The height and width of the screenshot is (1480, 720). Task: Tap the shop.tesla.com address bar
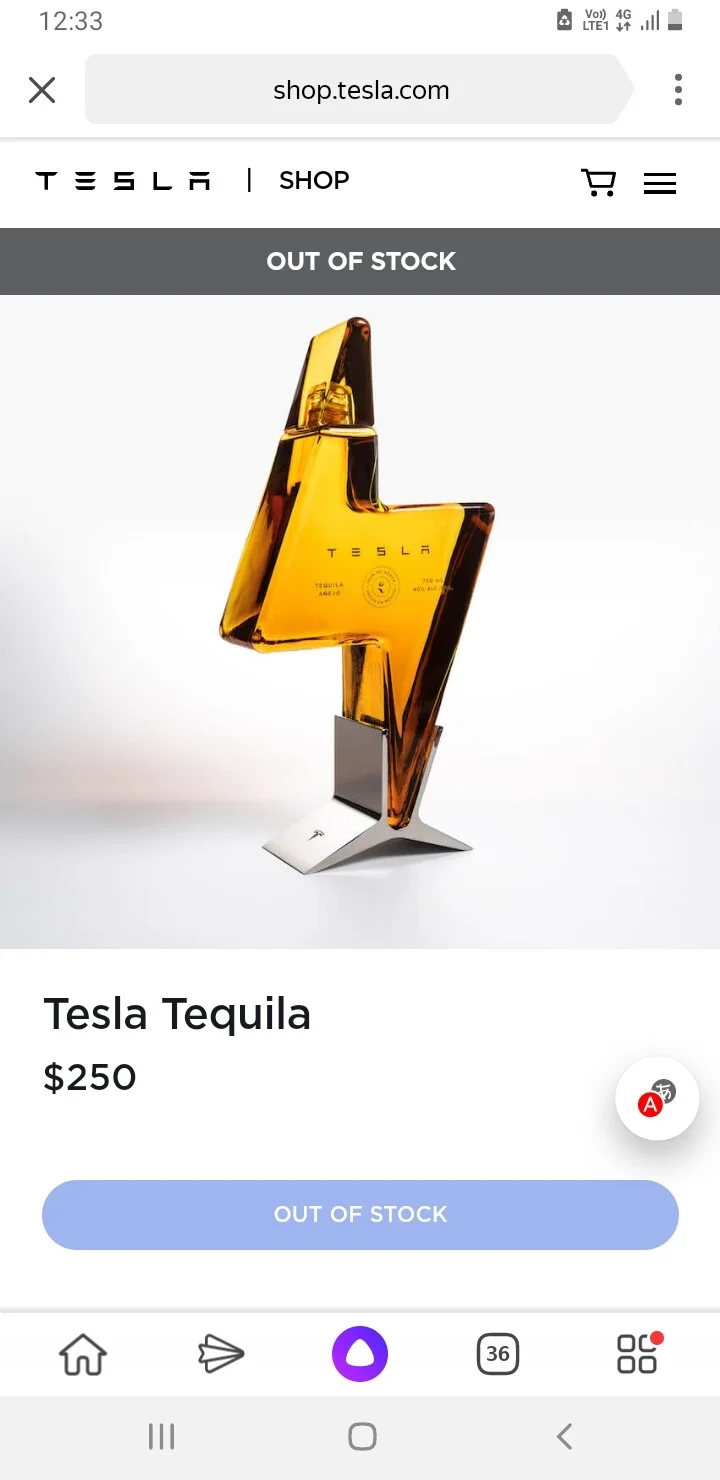click(x=360, y=90)
